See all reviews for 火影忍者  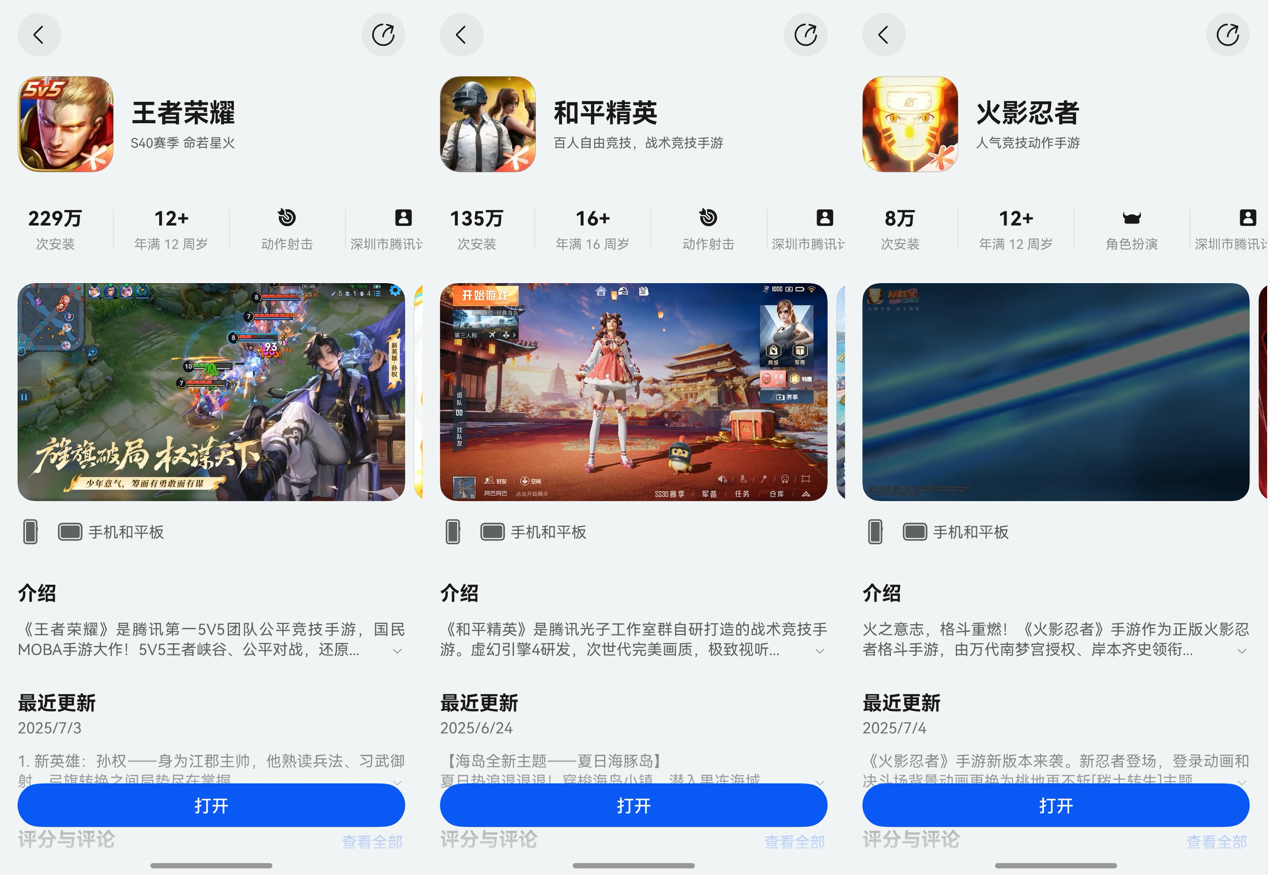[x=1216, y=843]
